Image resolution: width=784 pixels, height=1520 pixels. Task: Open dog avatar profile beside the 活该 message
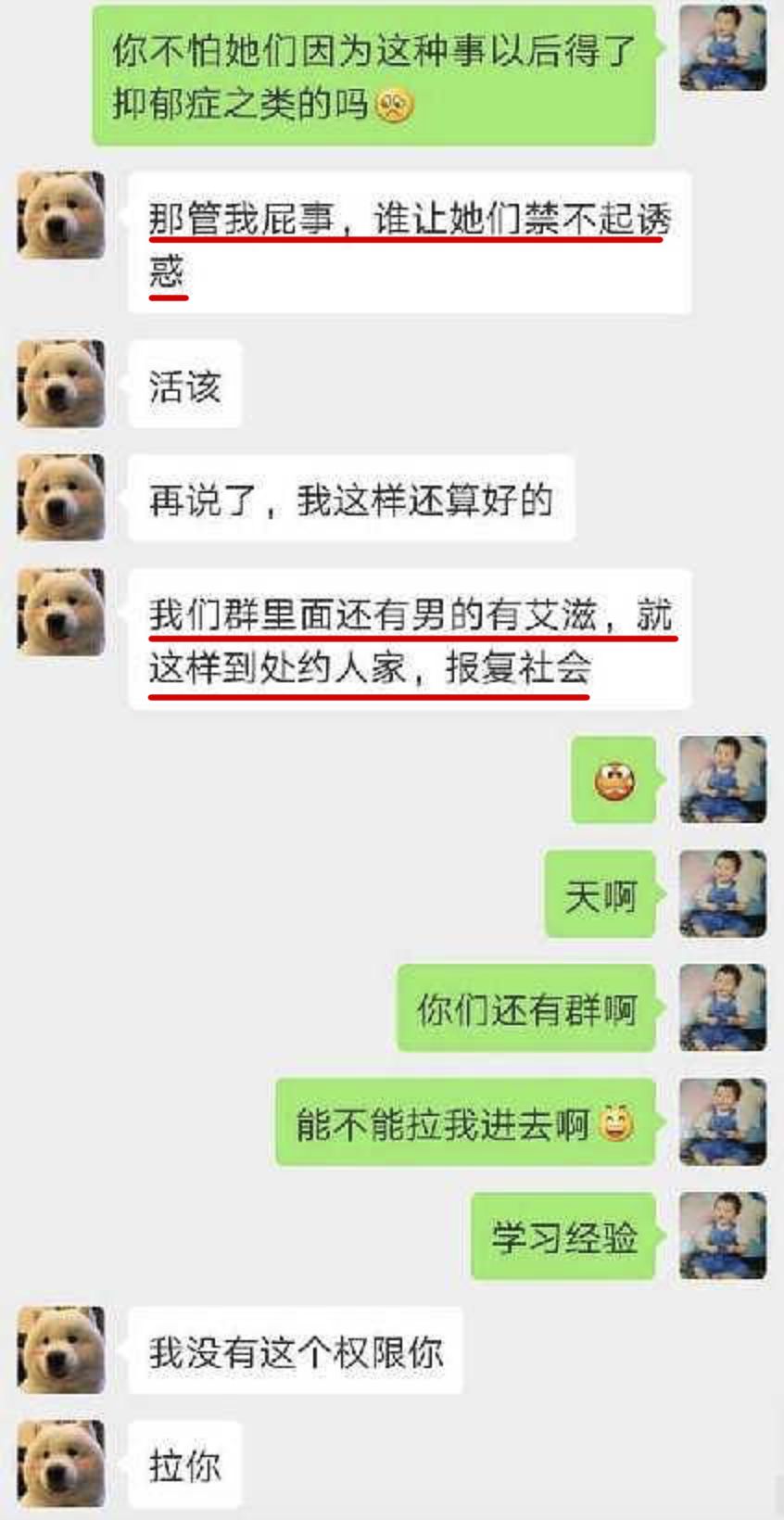click(x=61, y=385)
